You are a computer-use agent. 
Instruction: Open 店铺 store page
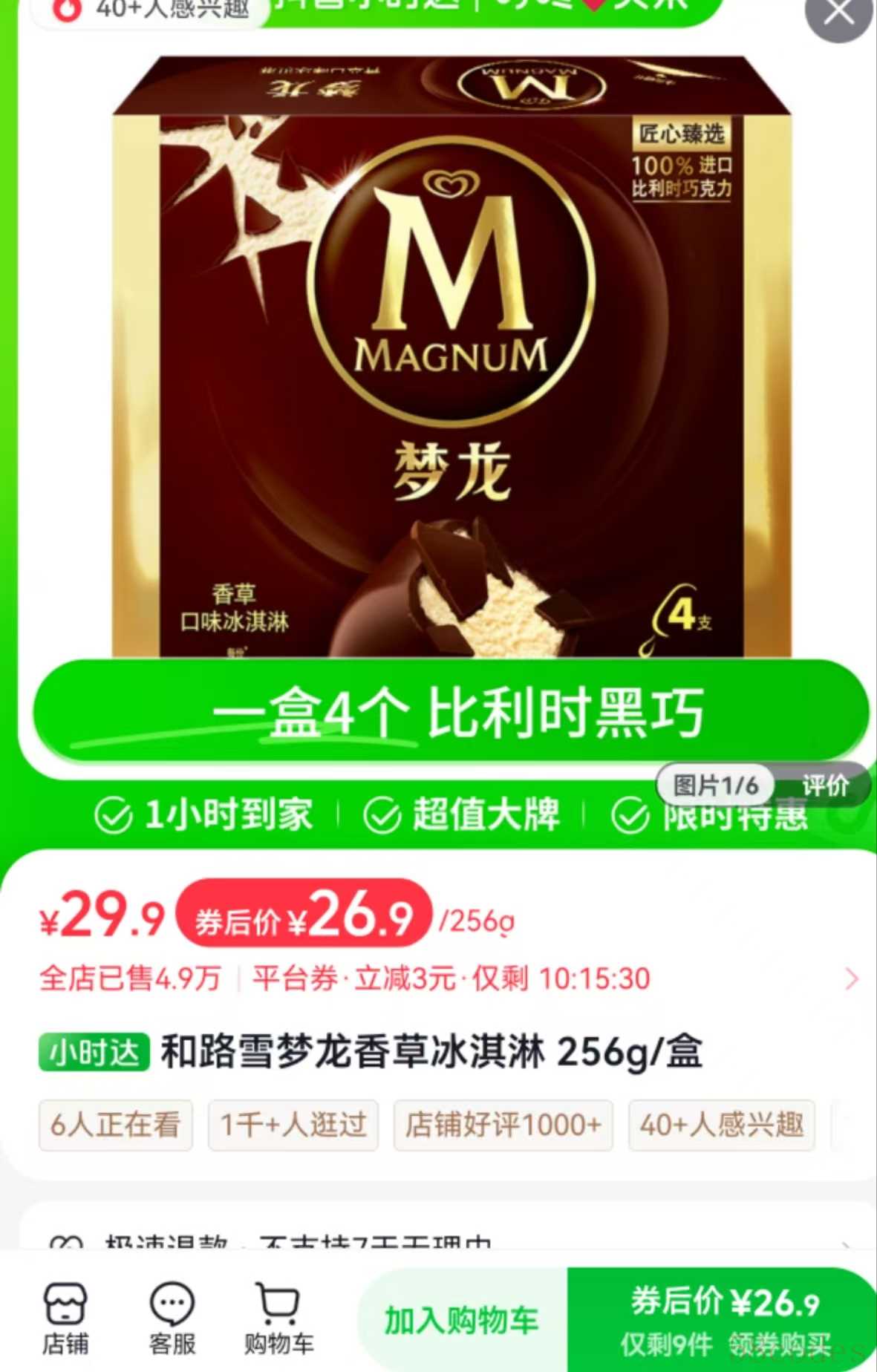coord(65,1319)
